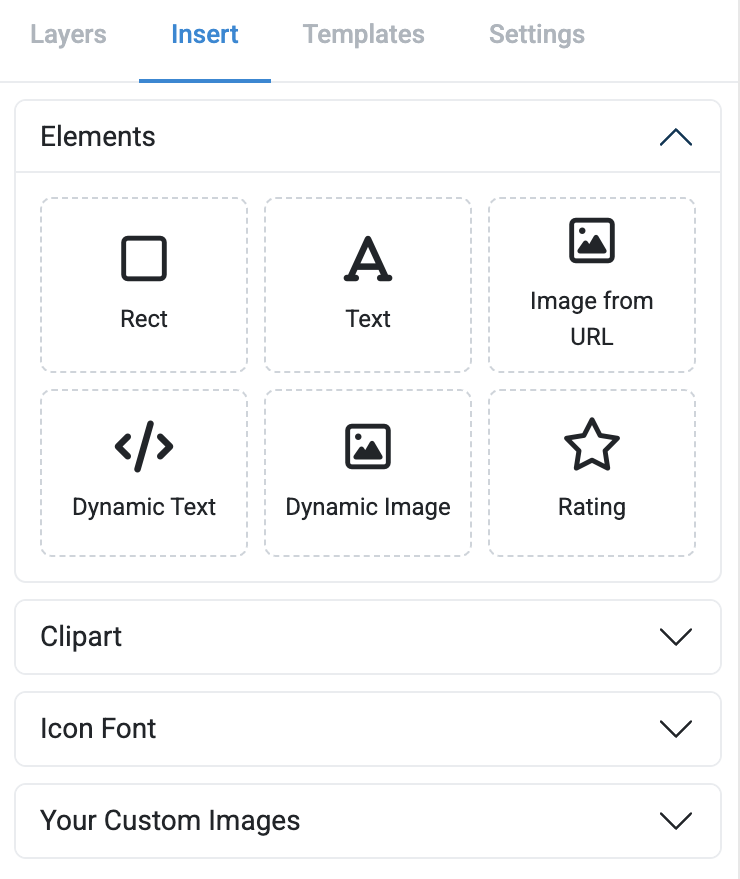Open the Templates tab
This screenshot has height=879, width=740.
[363, 34]
